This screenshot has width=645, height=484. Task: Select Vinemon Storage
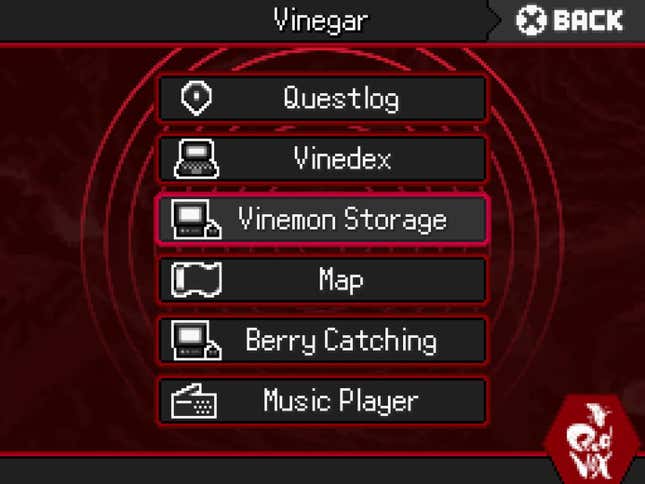coord(322,220)
